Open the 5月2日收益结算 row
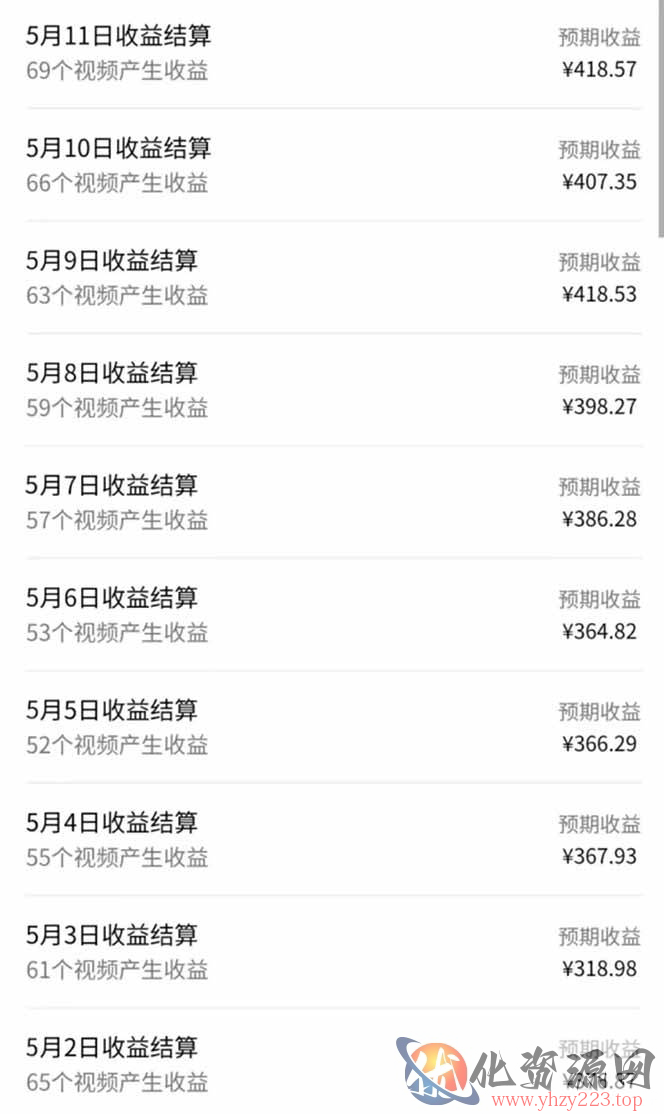 332,1061
